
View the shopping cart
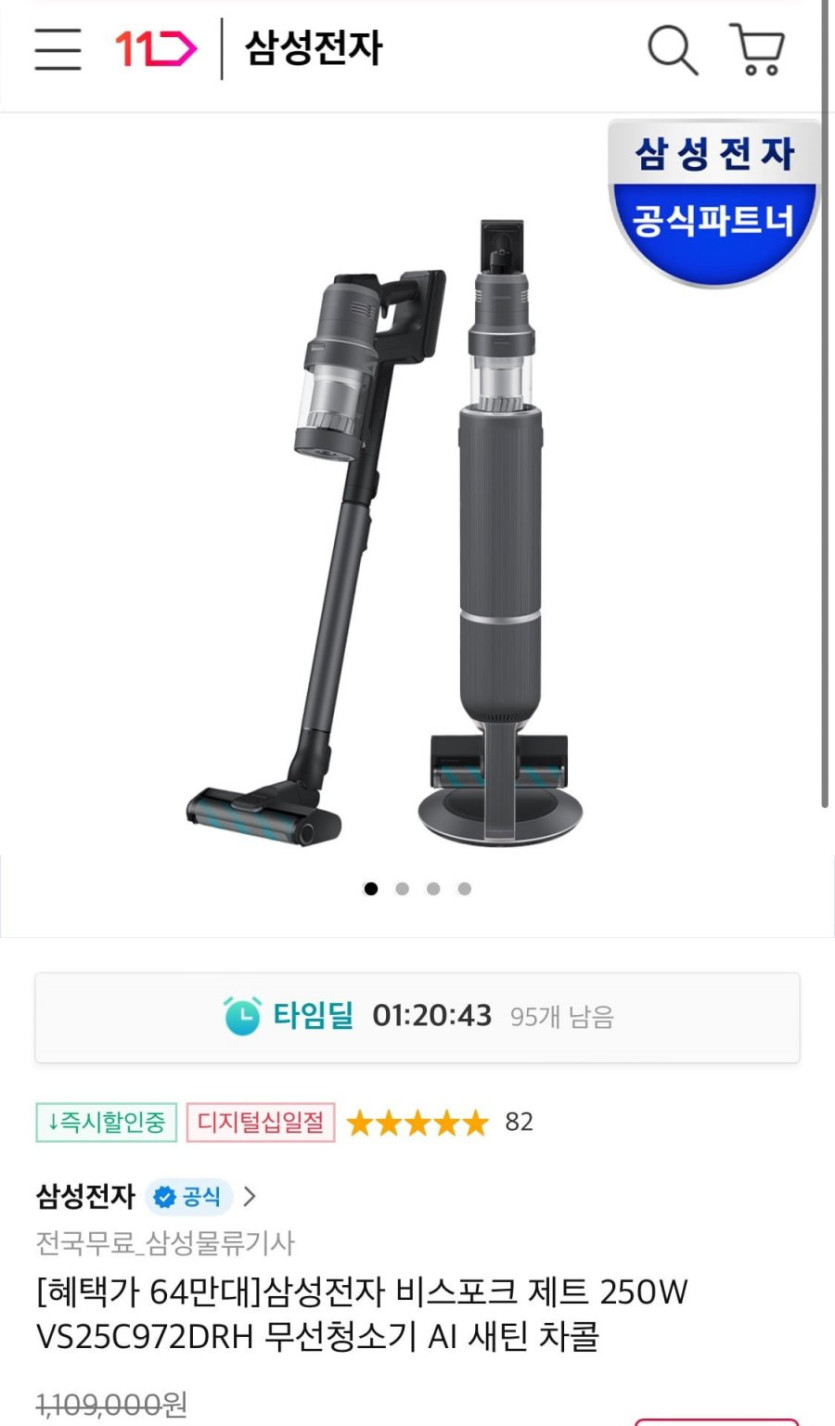[x=758, y=48]
